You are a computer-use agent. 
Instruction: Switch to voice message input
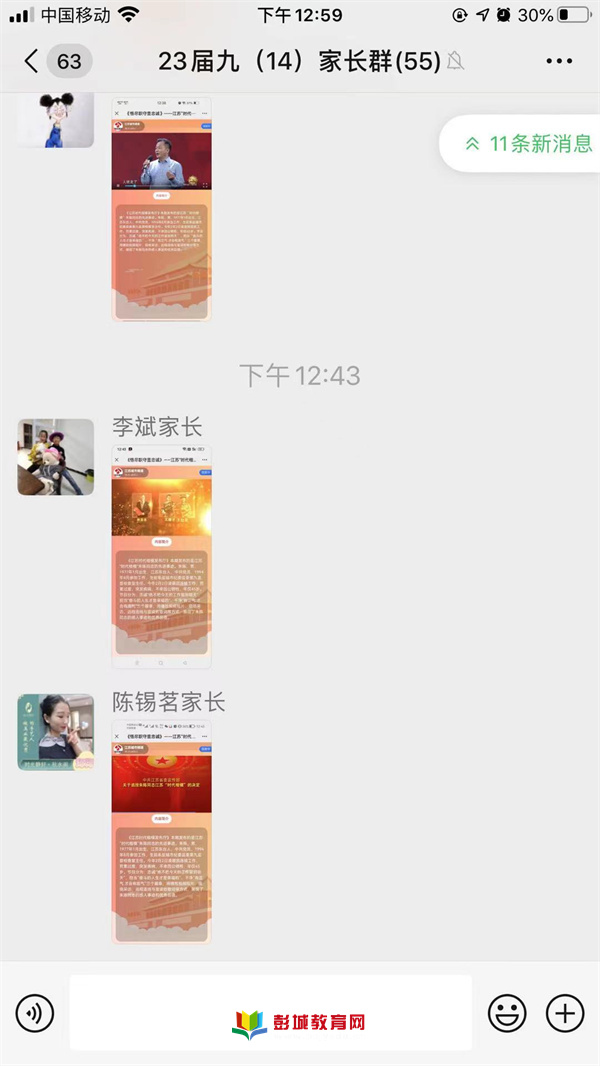click(x=35, y=1014)
